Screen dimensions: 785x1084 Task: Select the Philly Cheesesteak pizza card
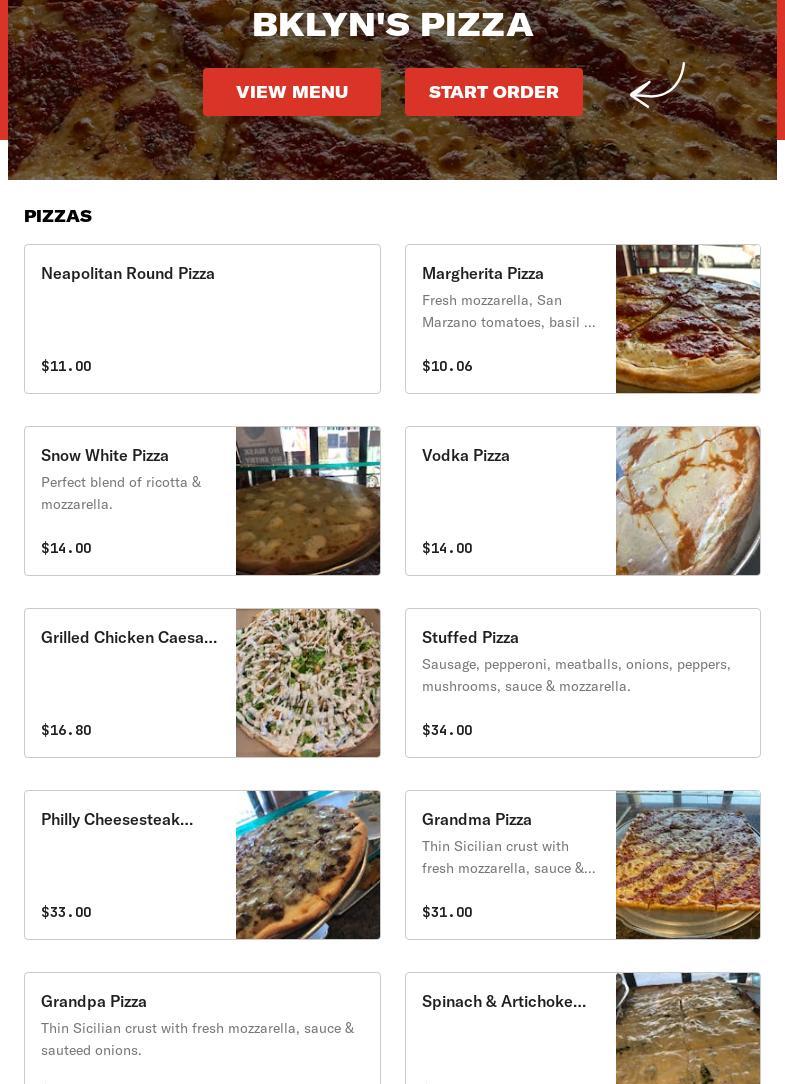pyautogui.click(x=202, y=865)
